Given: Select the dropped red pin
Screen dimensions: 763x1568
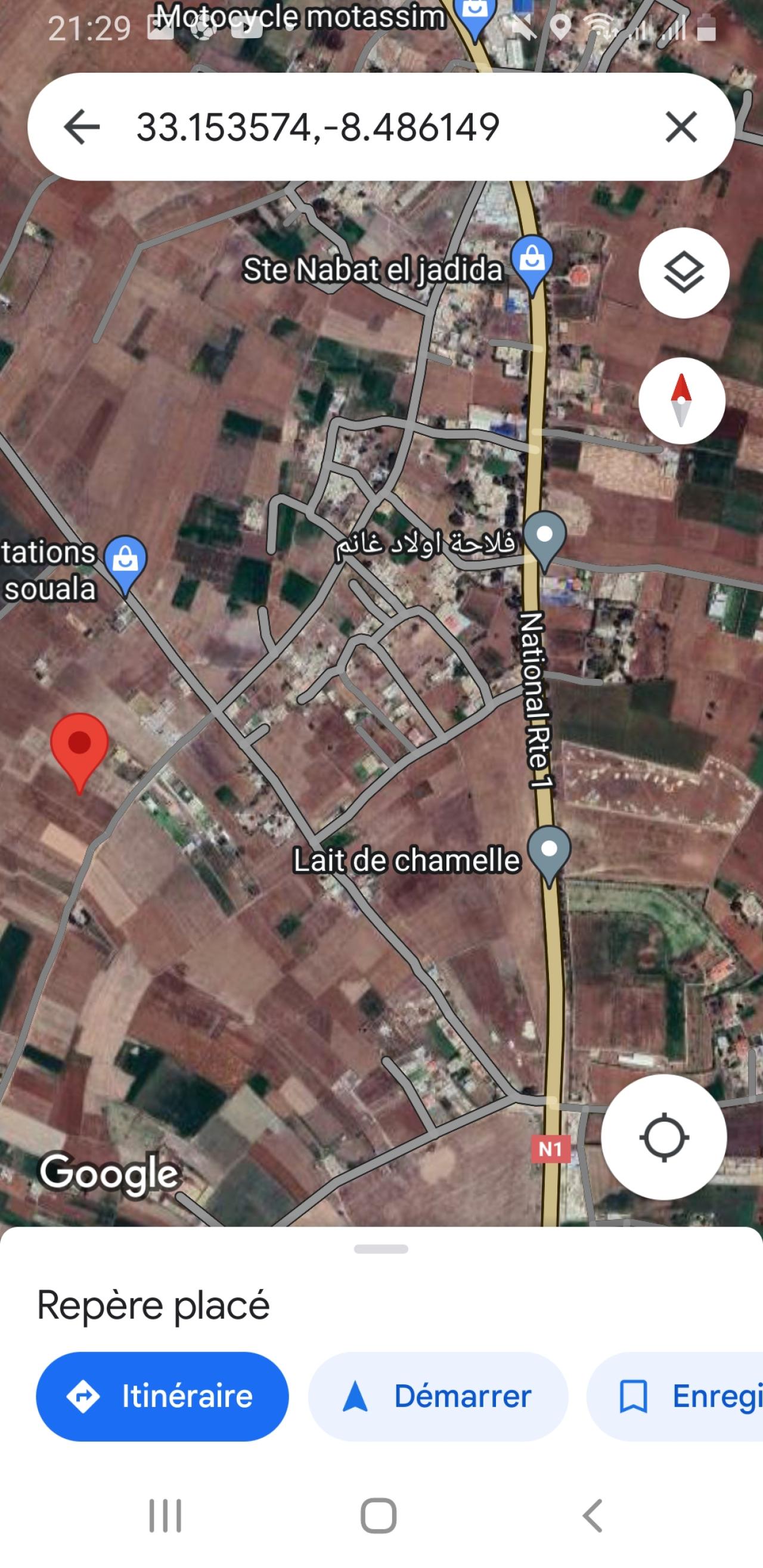Looking at the screenshot, I should (79, 749).
